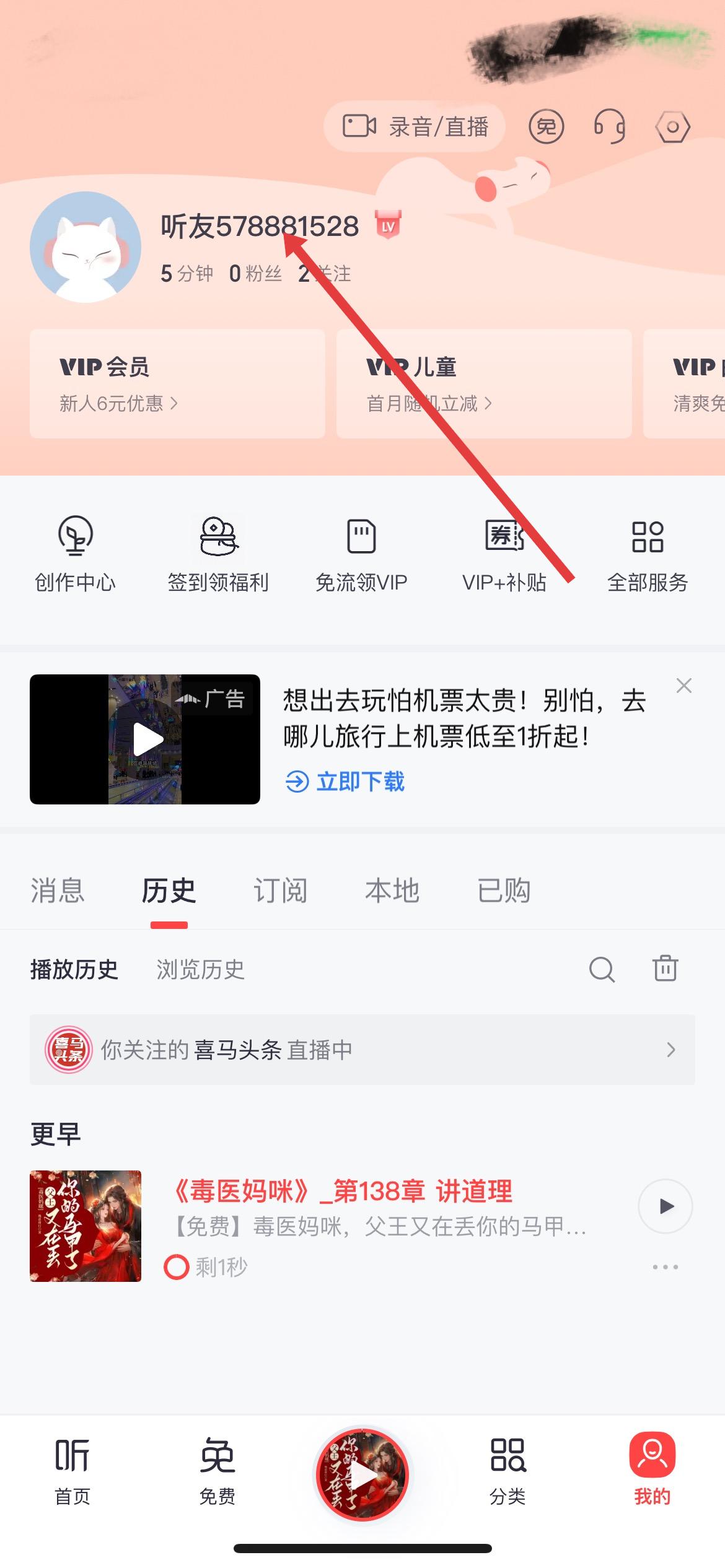Dismiss the flight ticket ad

pyautogui.click(x=684, y=686)
